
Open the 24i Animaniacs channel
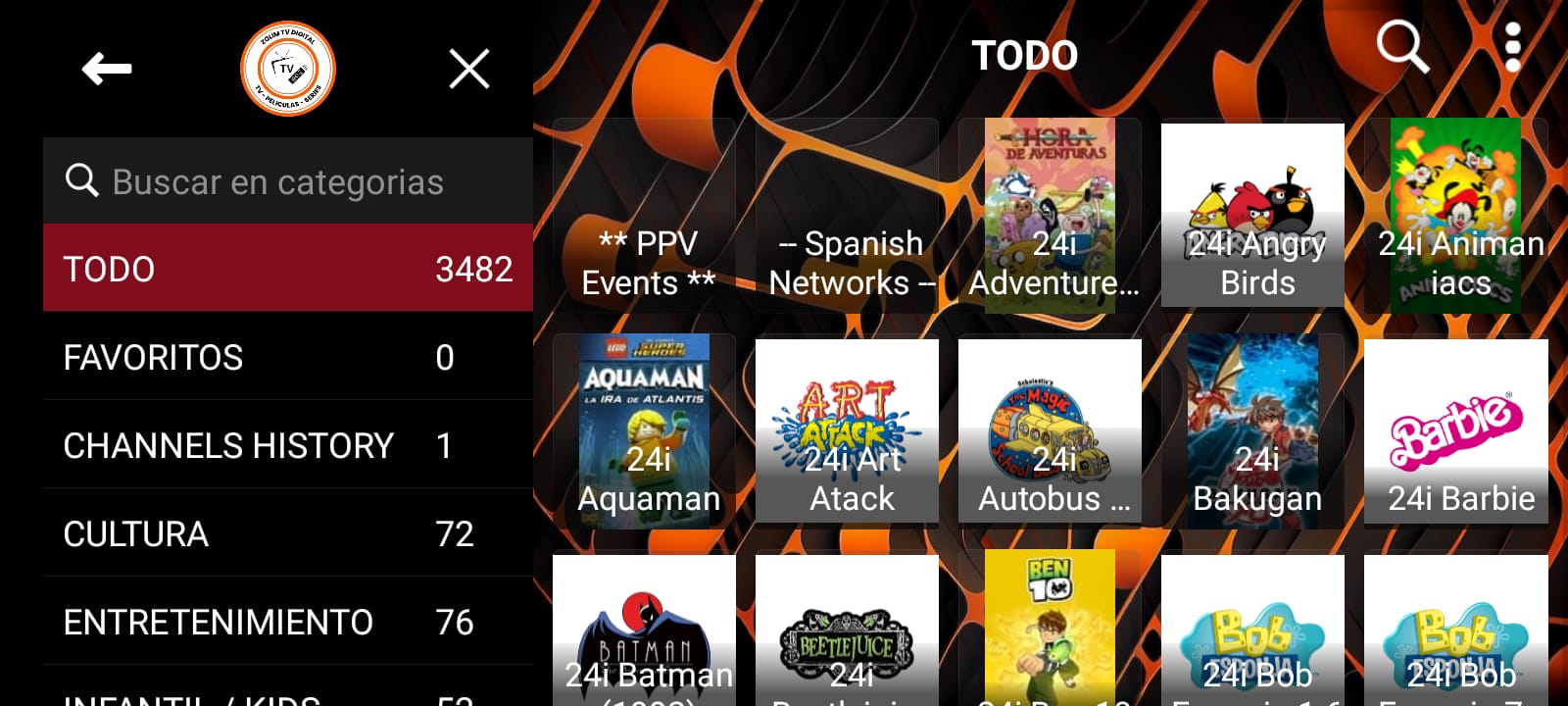[1456, 216]
